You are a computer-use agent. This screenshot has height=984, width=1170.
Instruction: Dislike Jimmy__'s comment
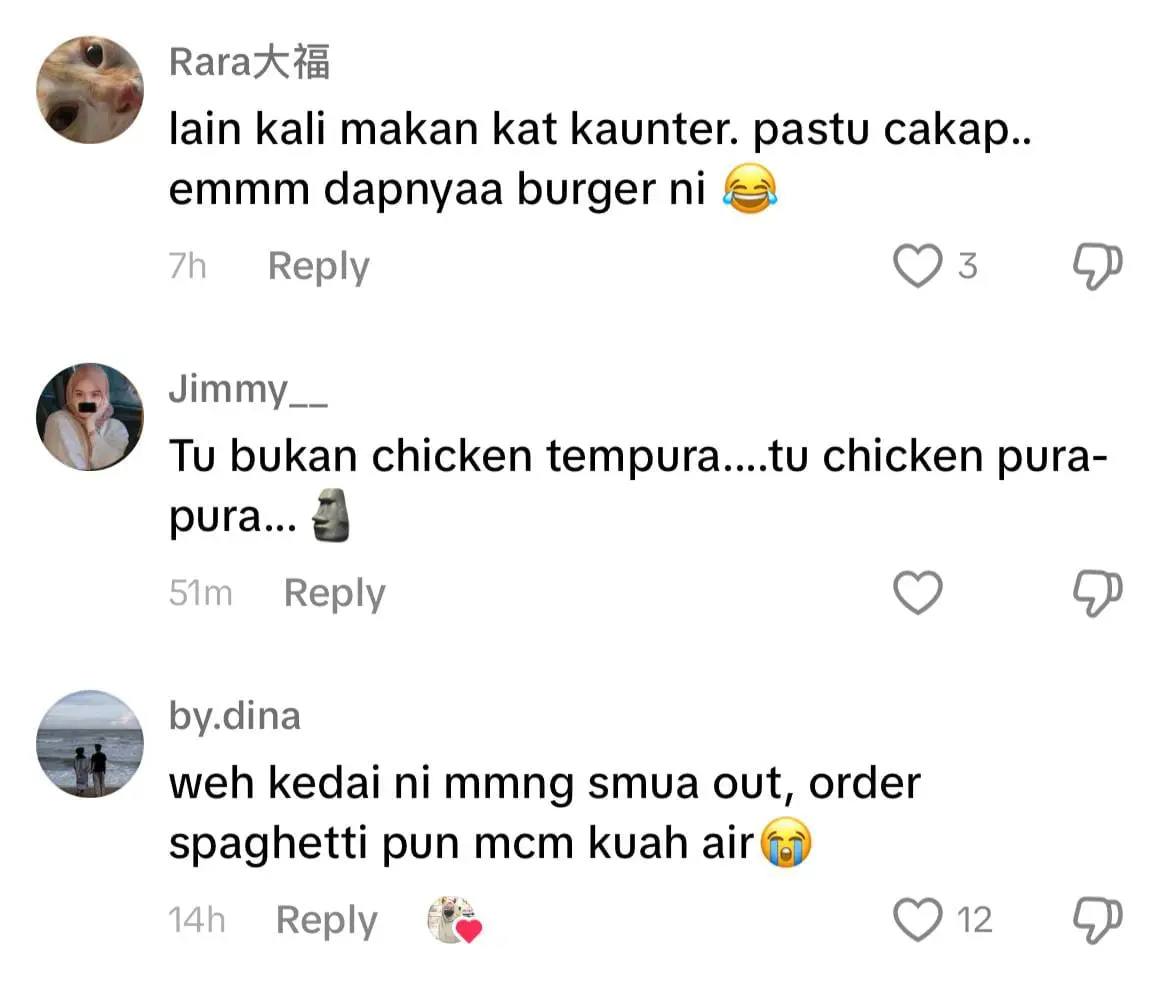pyautogui.click(x=1097, y=593)
